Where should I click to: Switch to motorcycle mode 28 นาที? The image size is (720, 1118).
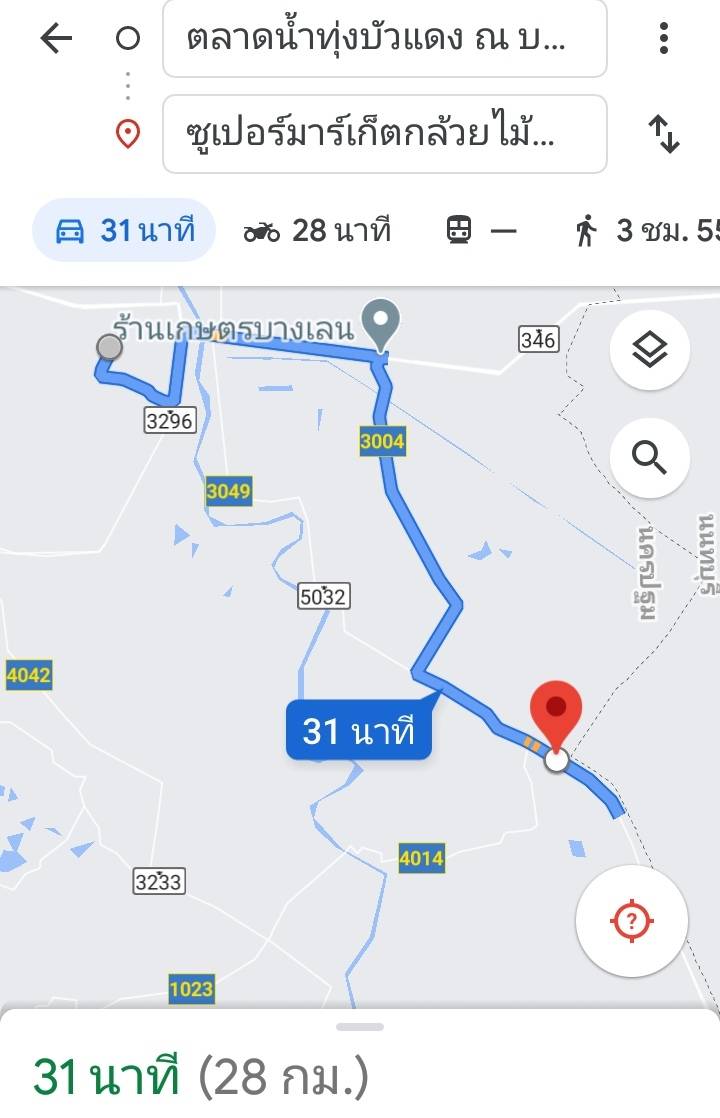point(316,231)
